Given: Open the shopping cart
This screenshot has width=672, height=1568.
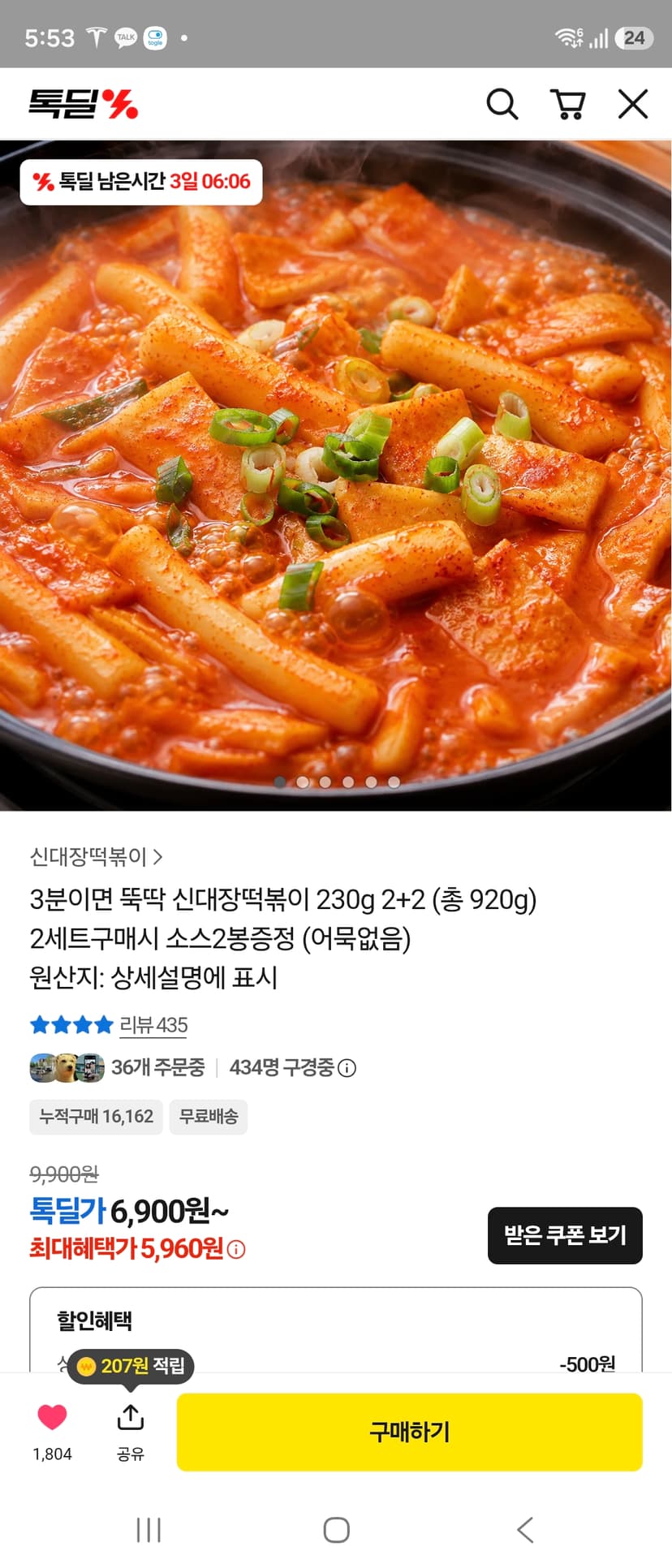Looking at the screenshot, I should 567,105.
